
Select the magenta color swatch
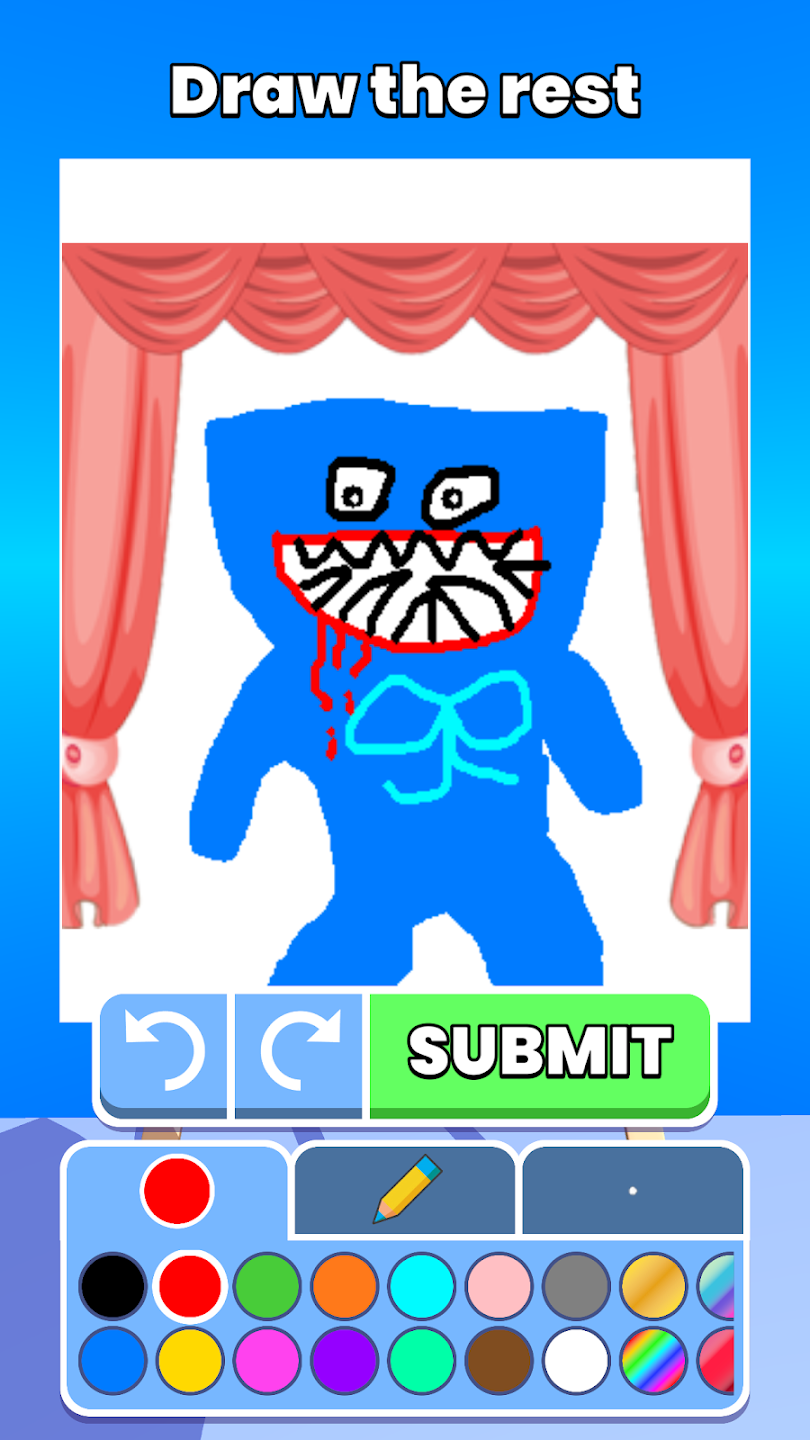tap(267, 1360)
